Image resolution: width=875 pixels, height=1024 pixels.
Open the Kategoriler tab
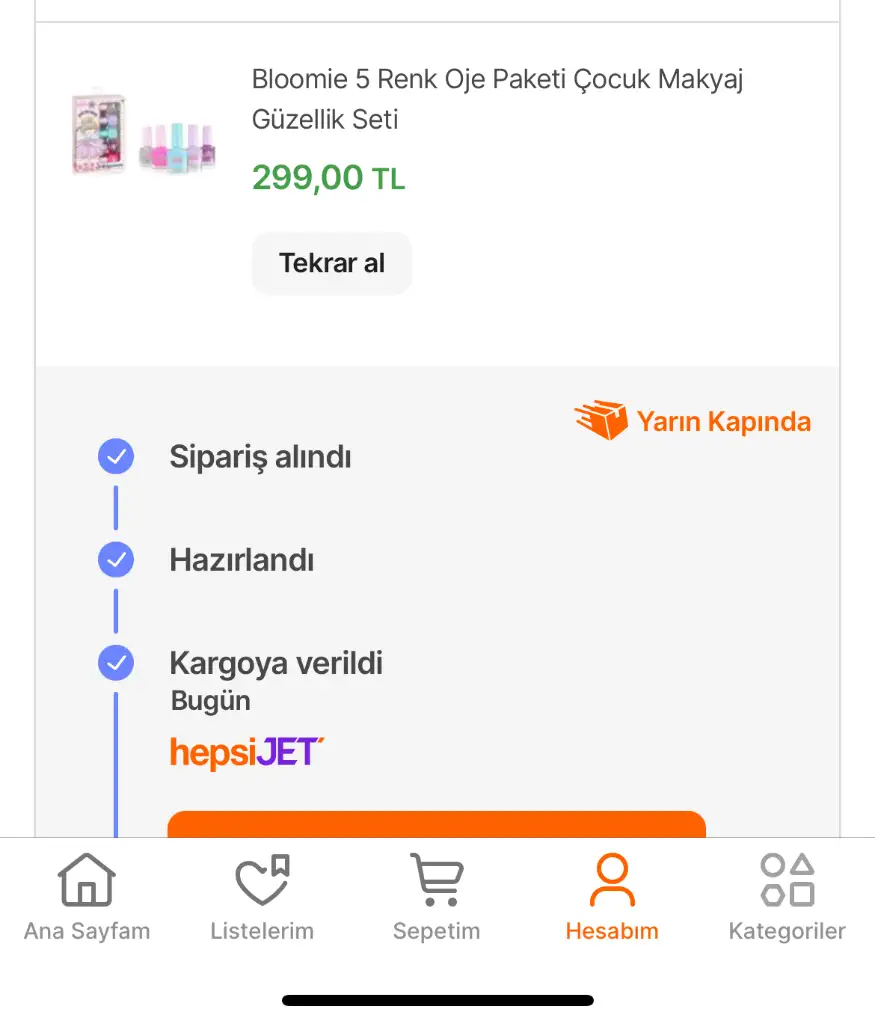tap(787, 897)
